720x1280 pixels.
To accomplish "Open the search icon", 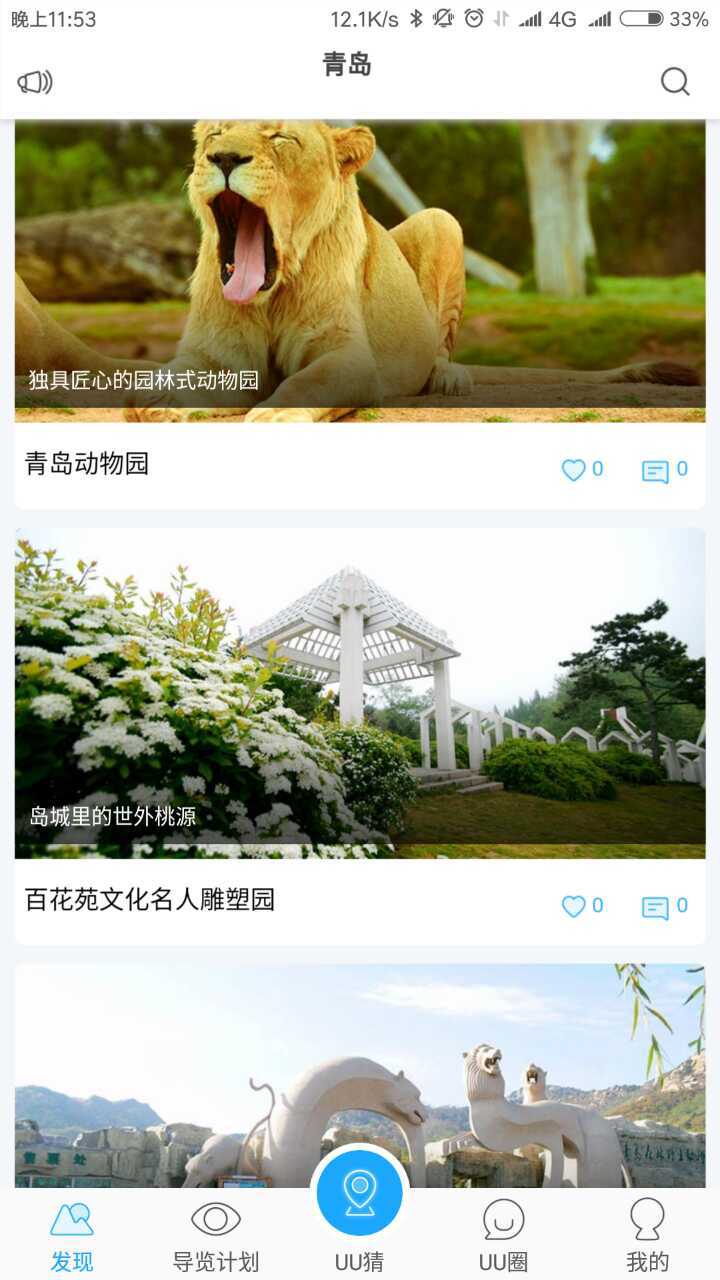I will pos(675,82).
